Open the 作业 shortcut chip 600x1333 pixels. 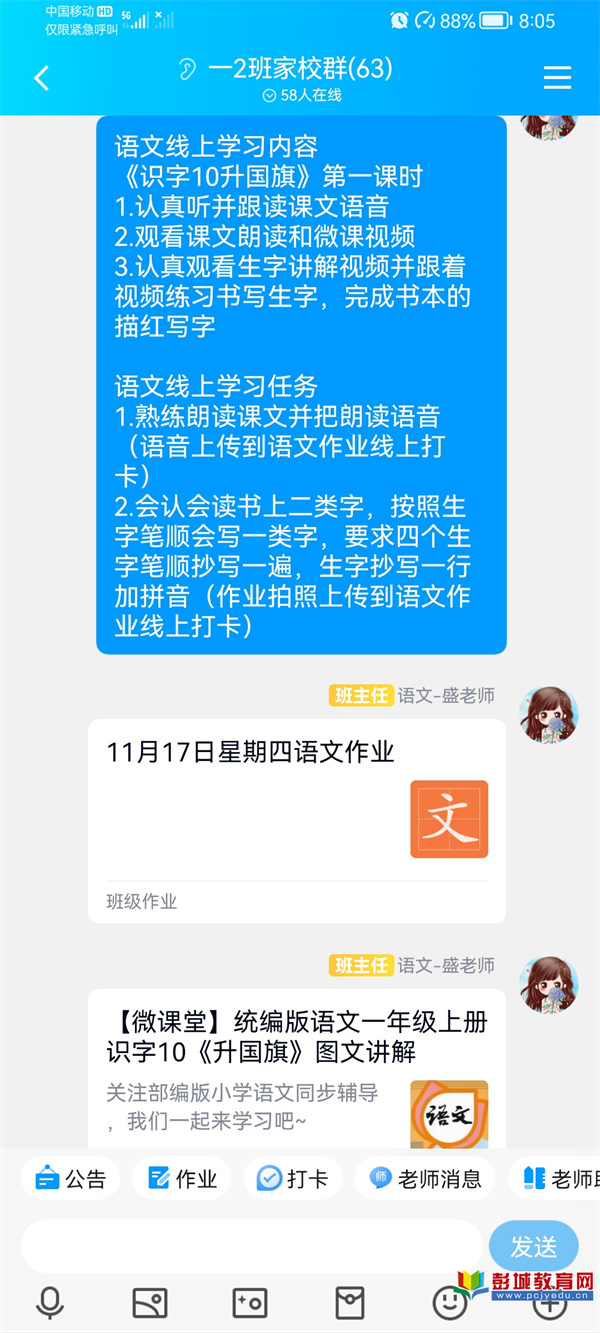pyautogui.click(x=182, y=1179)
